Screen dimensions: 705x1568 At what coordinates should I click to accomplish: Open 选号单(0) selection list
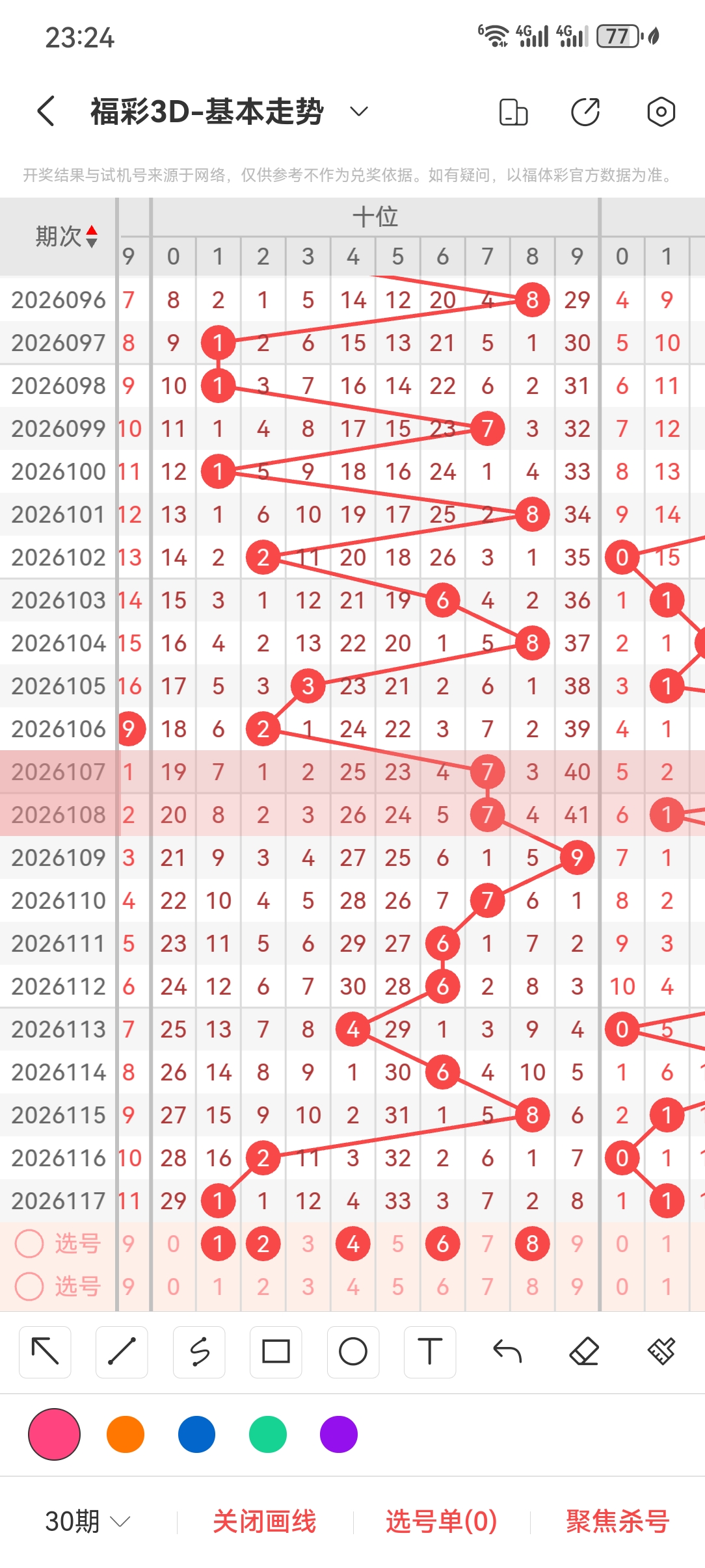(x=442, y=1521)
